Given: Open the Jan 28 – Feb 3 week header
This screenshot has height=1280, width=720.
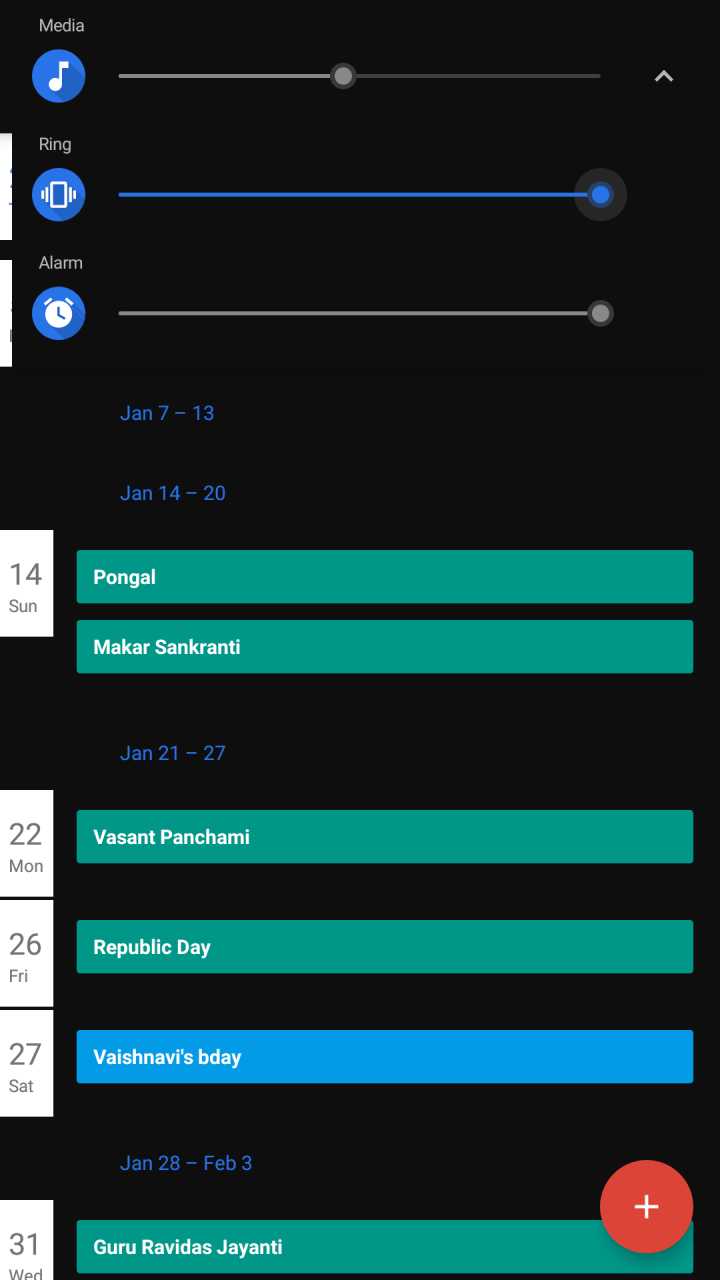Looking at the screenshot, I should click(186, 1163).
